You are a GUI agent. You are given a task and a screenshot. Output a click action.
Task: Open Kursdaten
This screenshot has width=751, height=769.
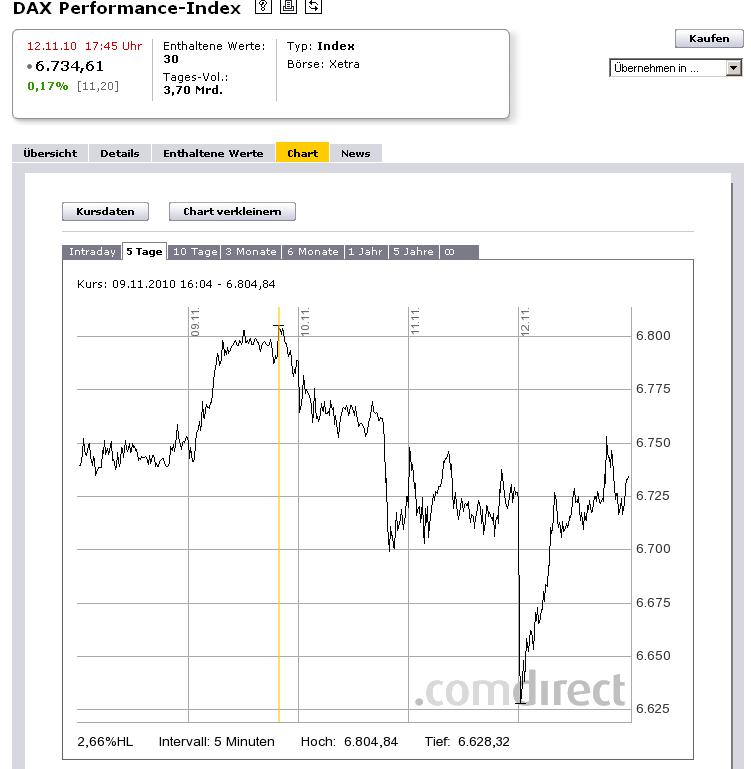click(105, 212)
